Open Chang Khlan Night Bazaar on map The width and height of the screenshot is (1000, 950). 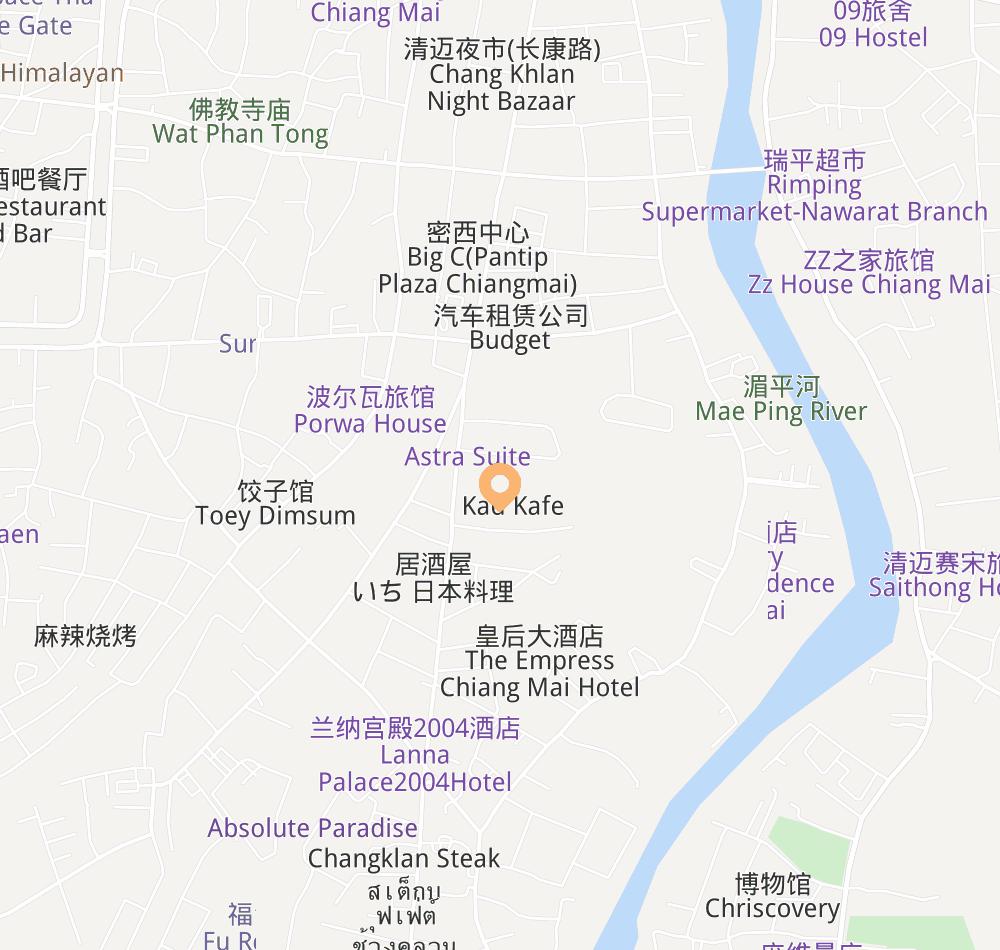[x=501, y=76]
